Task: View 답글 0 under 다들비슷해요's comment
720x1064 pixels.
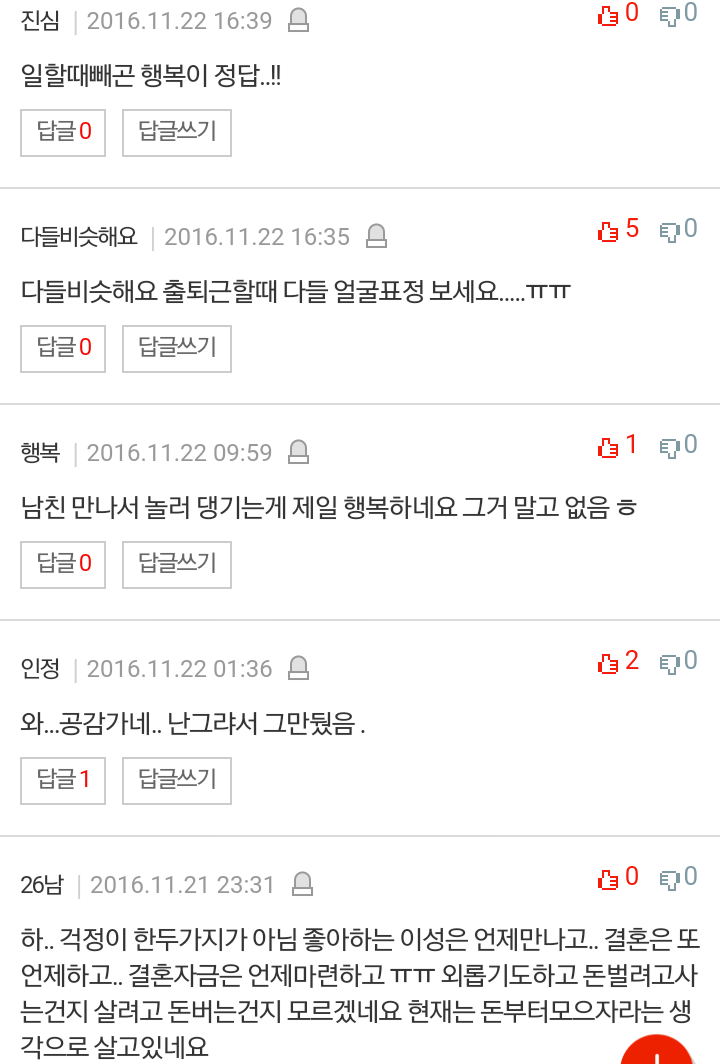Action: pos(63,348)
